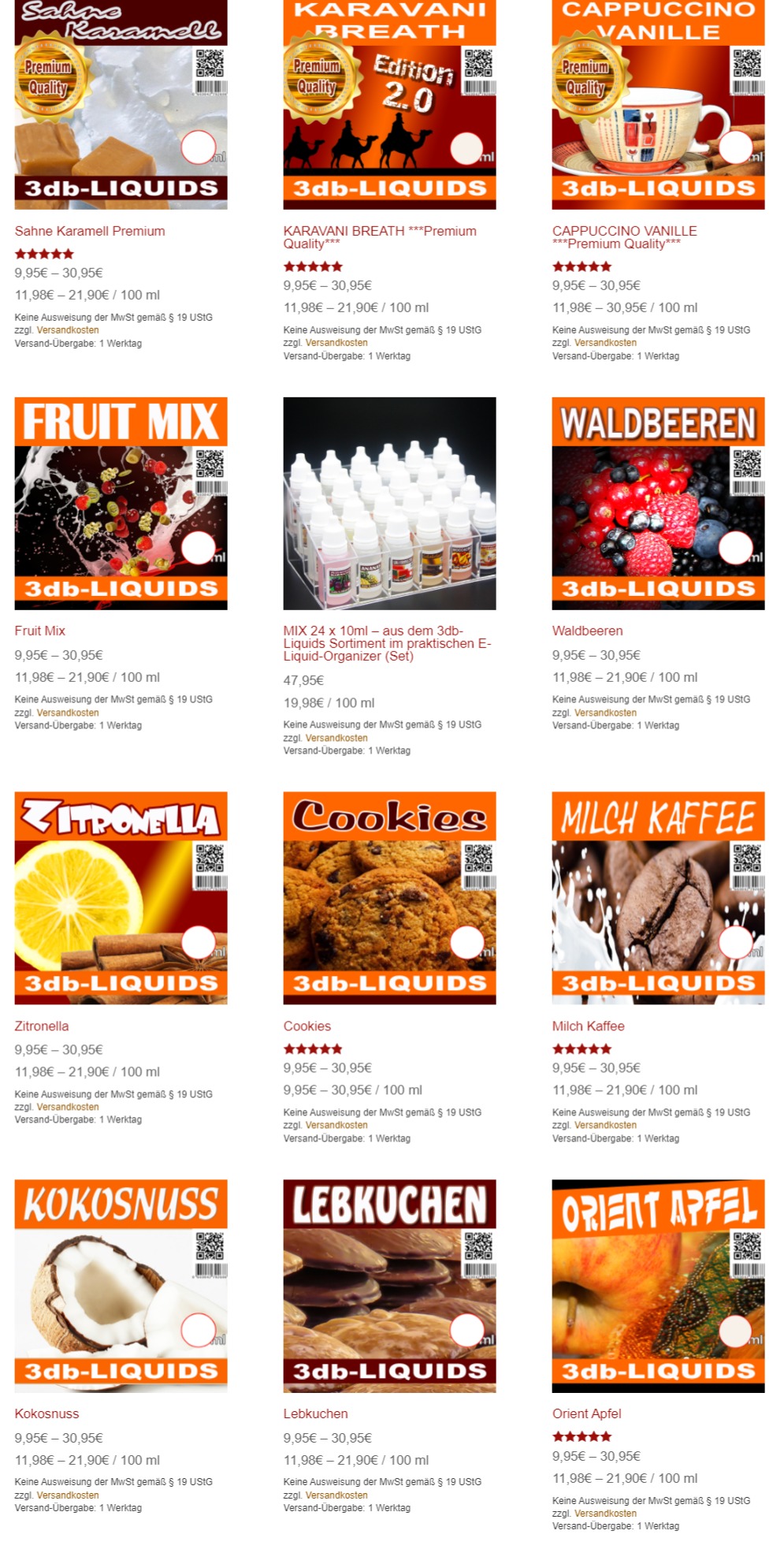This screenshot has width=784, height=1553.
Task: Open Versandkosten link under Sahne Karamell Premium
Action: coord(68,330)
